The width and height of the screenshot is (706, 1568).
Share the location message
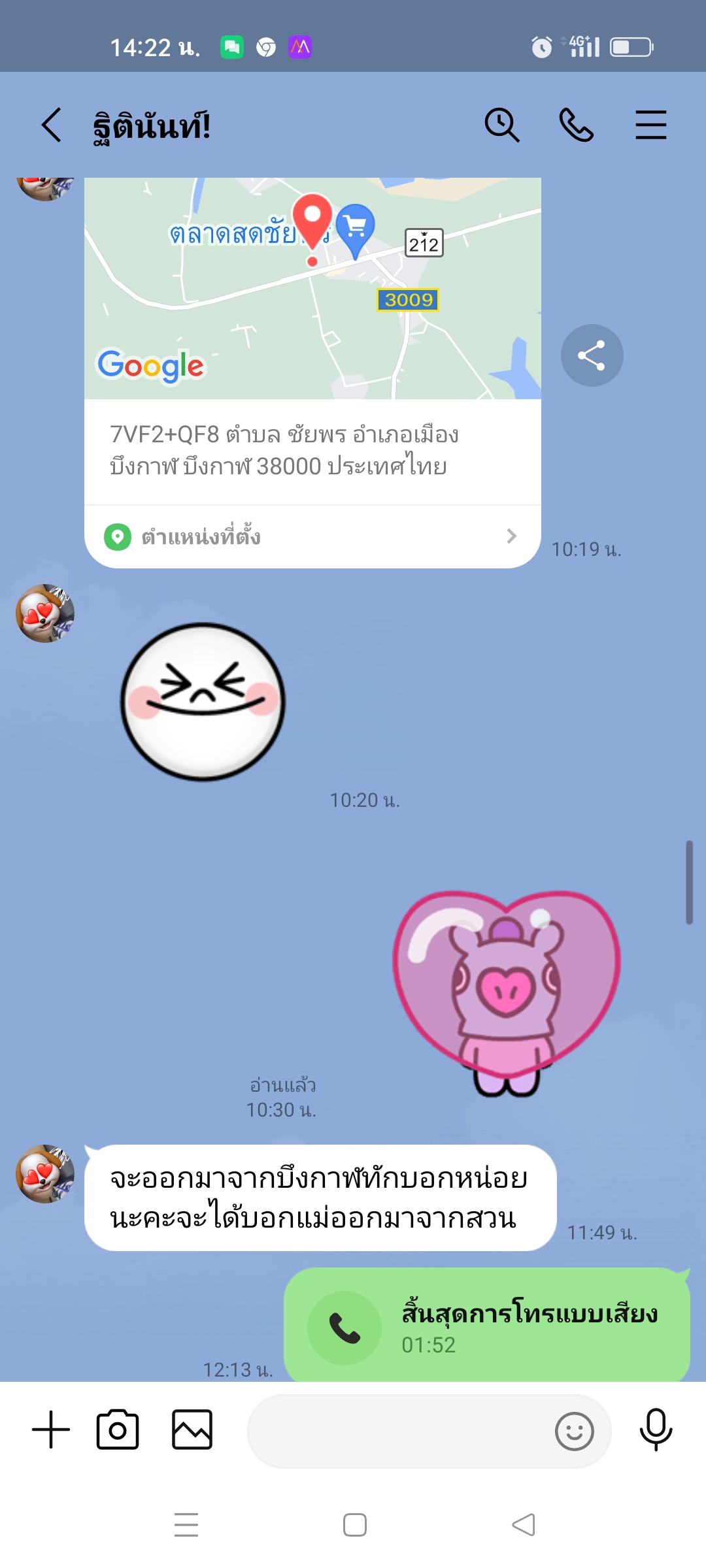click(592, 355)
